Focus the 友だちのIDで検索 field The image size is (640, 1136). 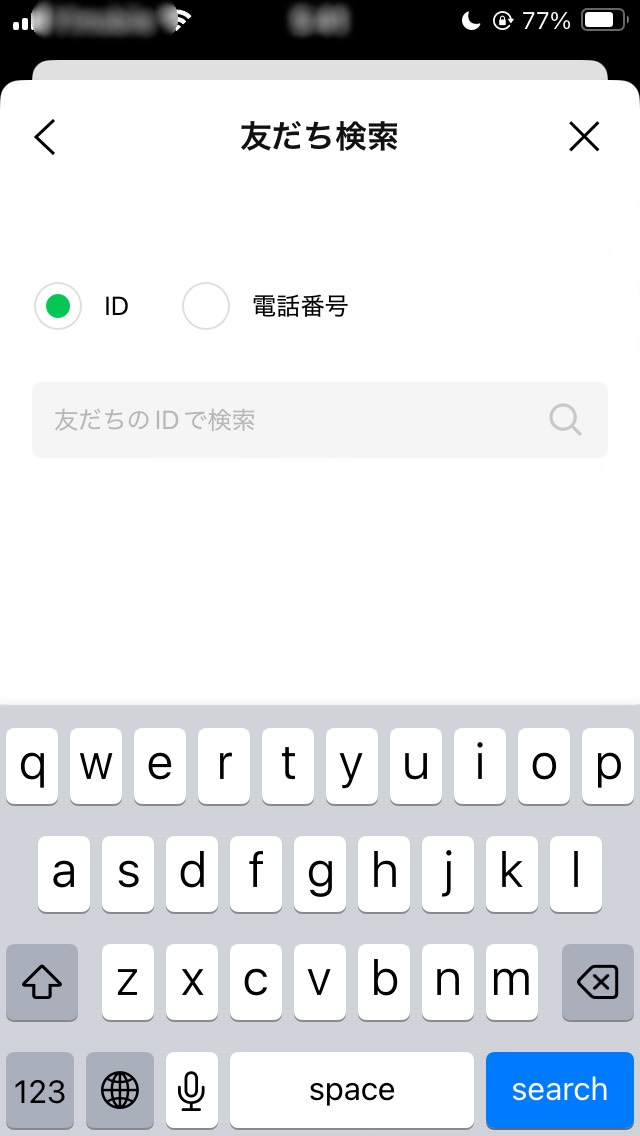tap(290, 420)
